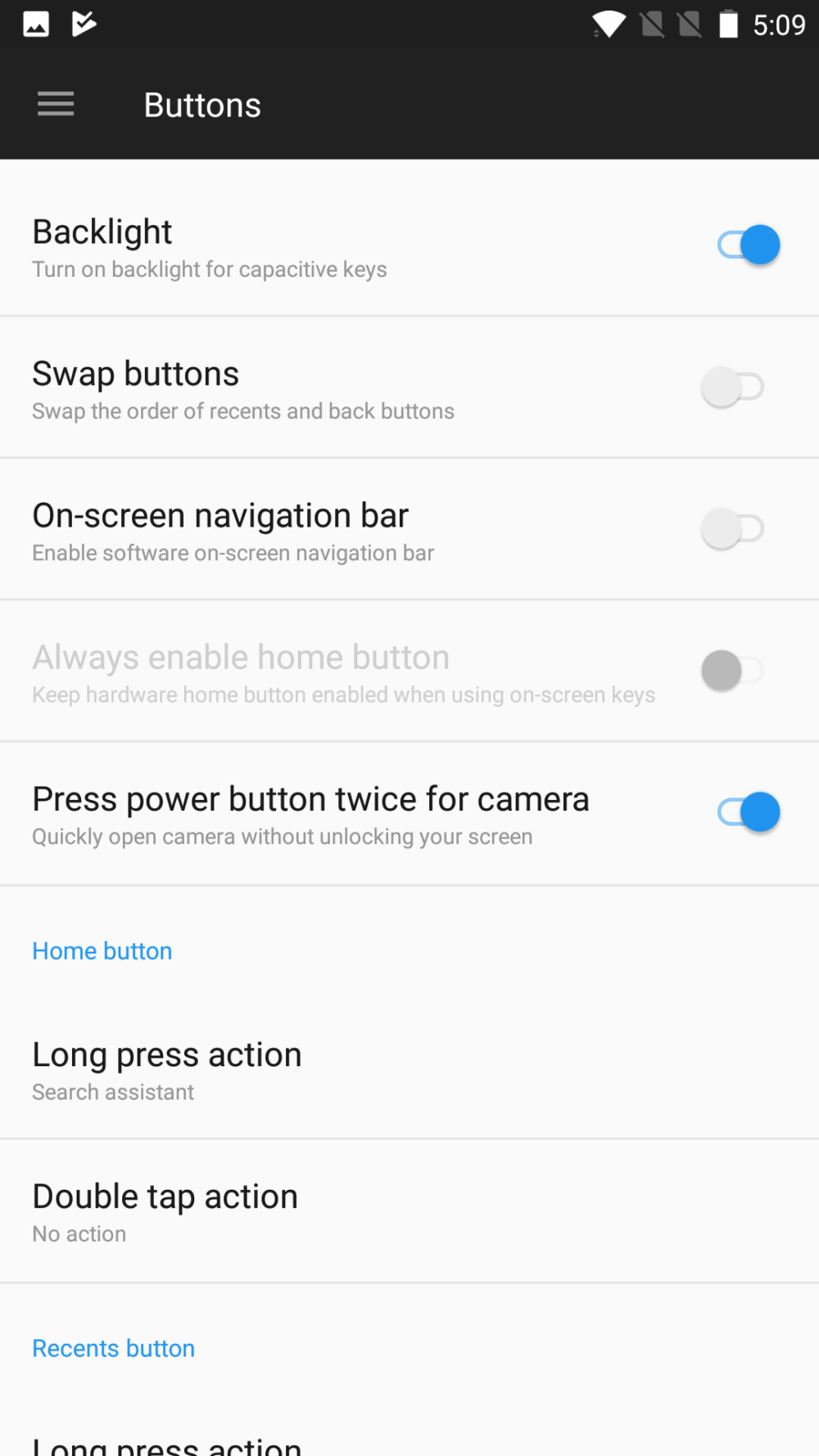Disable Press power button twice for camera
819x1456 pixels.
pos(746,812)
